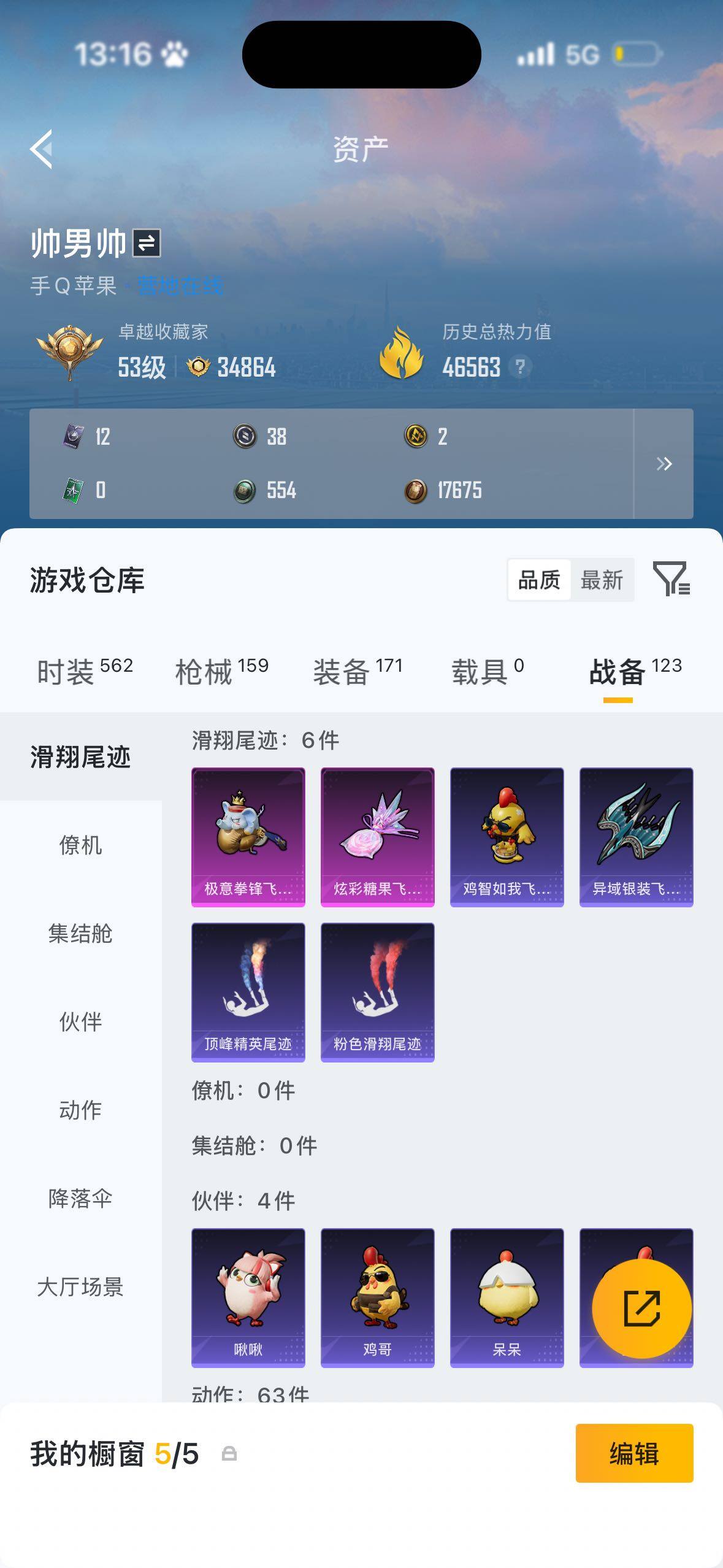Jump to the 降落伞 category
Image resolution: width=723 pixels, height=1568 pixels.
coord(80,1198)
